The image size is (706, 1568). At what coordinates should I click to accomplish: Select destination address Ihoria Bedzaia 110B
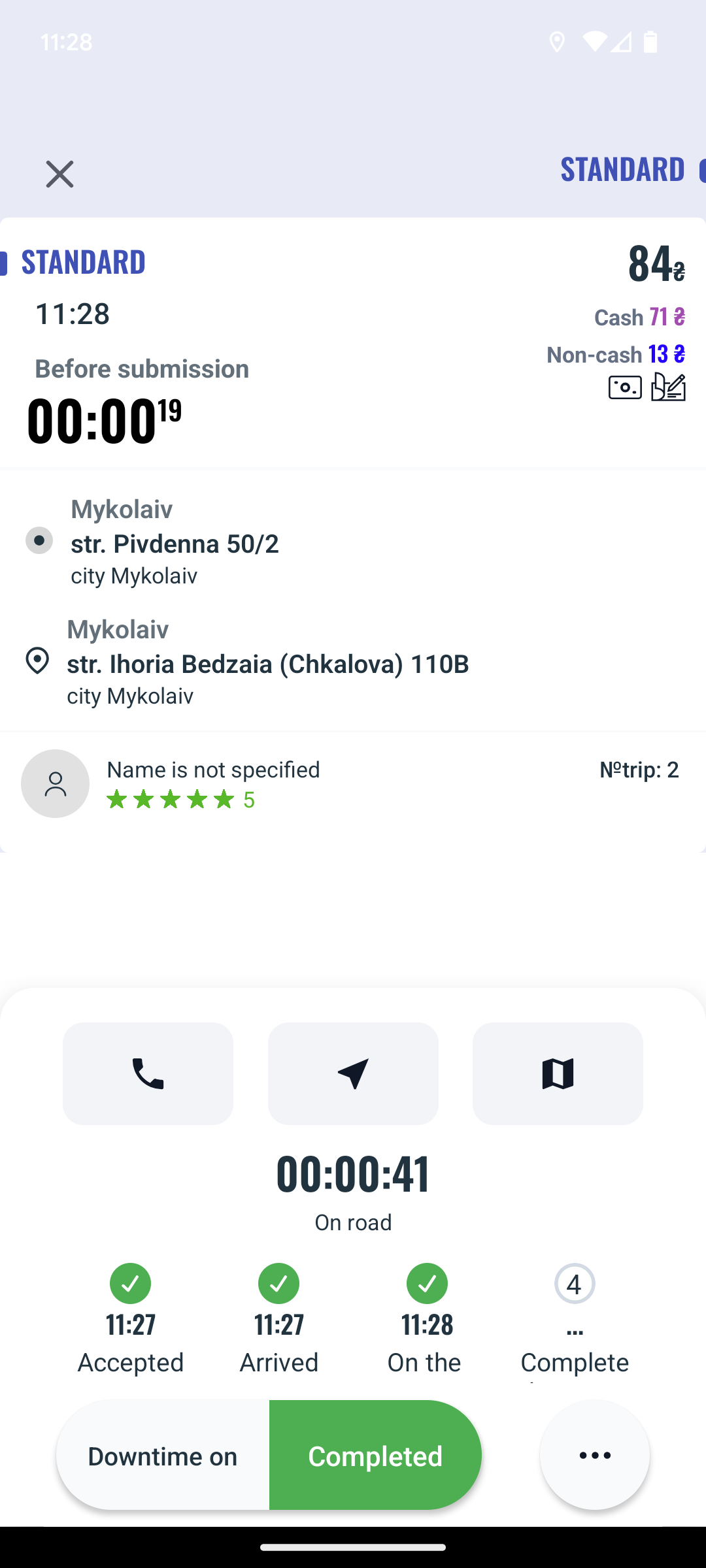pyautogui.click(x=268, y=663)
